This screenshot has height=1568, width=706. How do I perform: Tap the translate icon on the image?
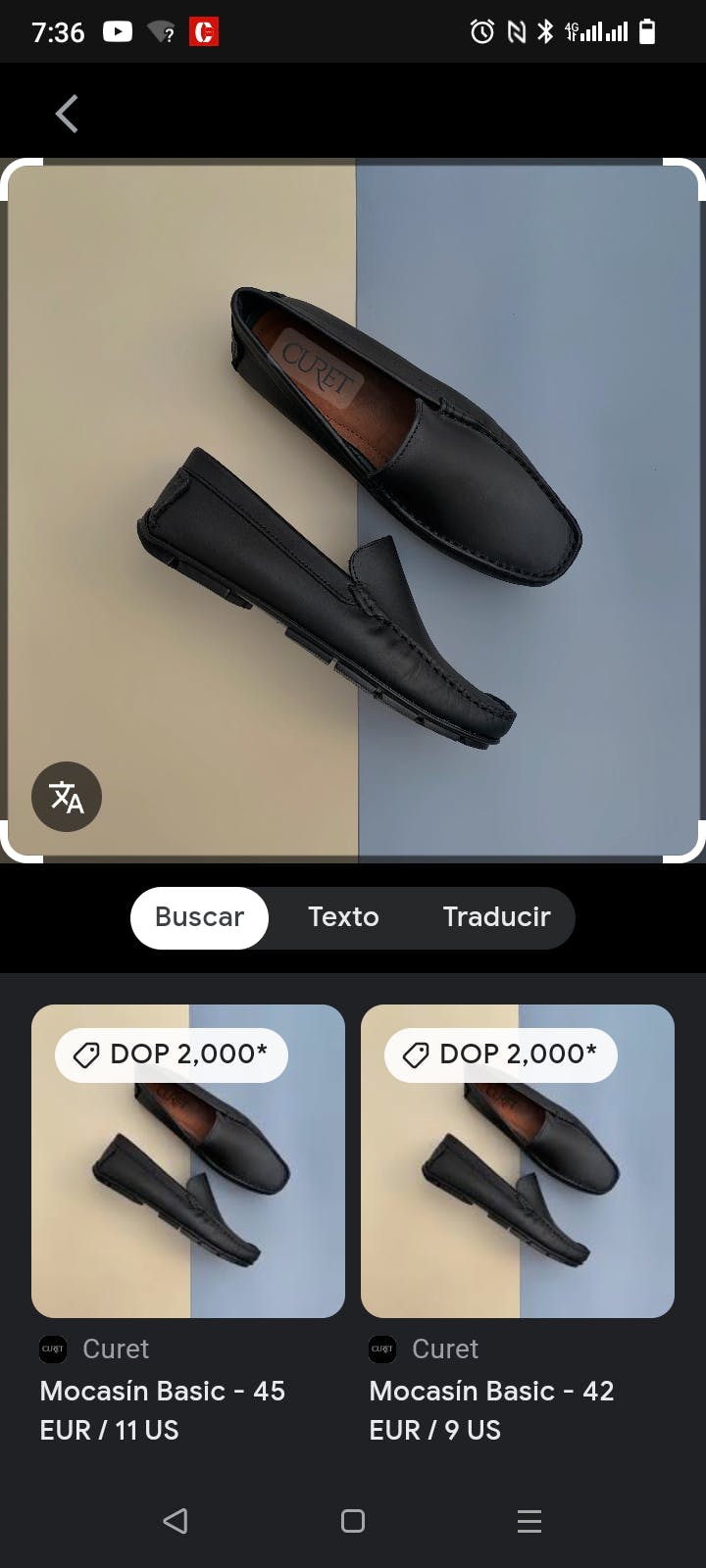(x=67, y=797)
